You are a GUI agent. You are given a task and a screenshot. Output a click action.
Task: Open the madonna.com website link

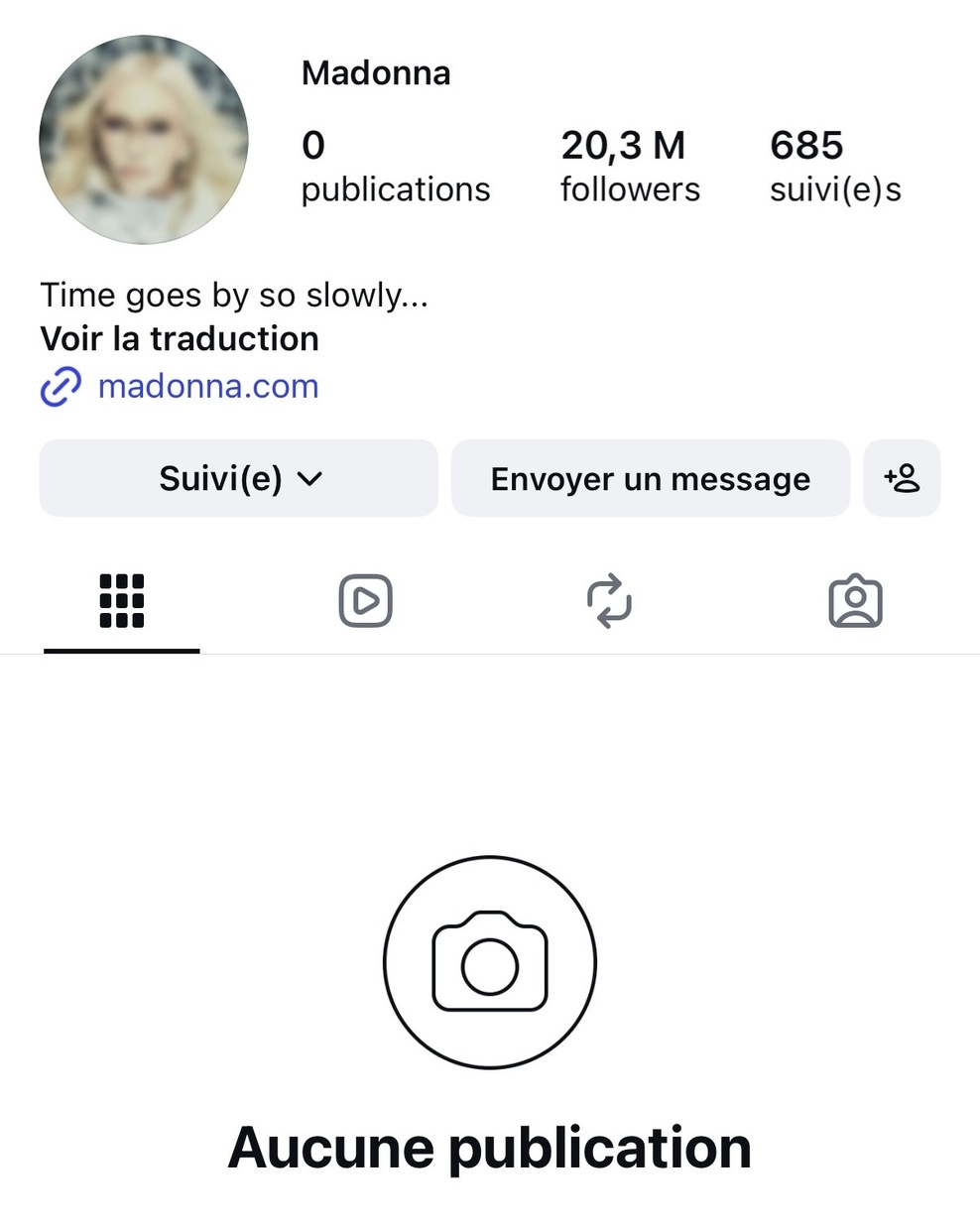tap(207, 385)
